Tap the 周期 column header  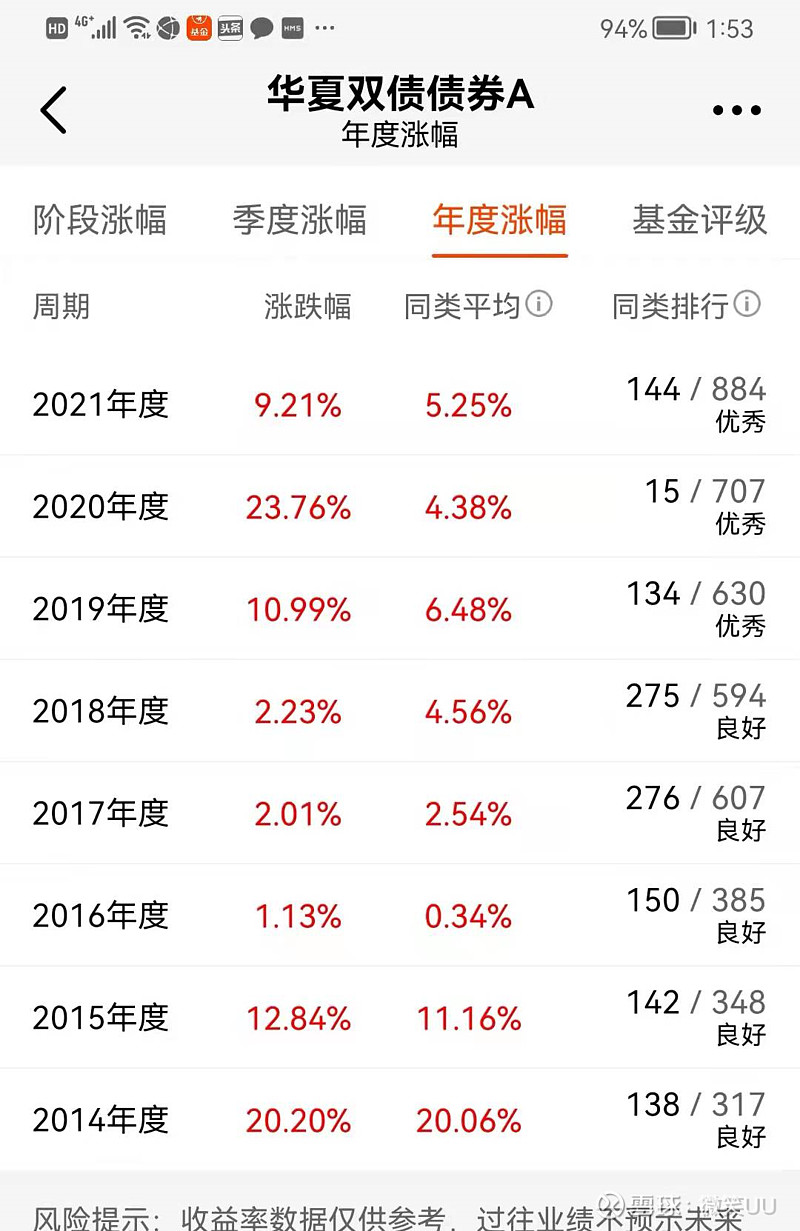[62, 306]
